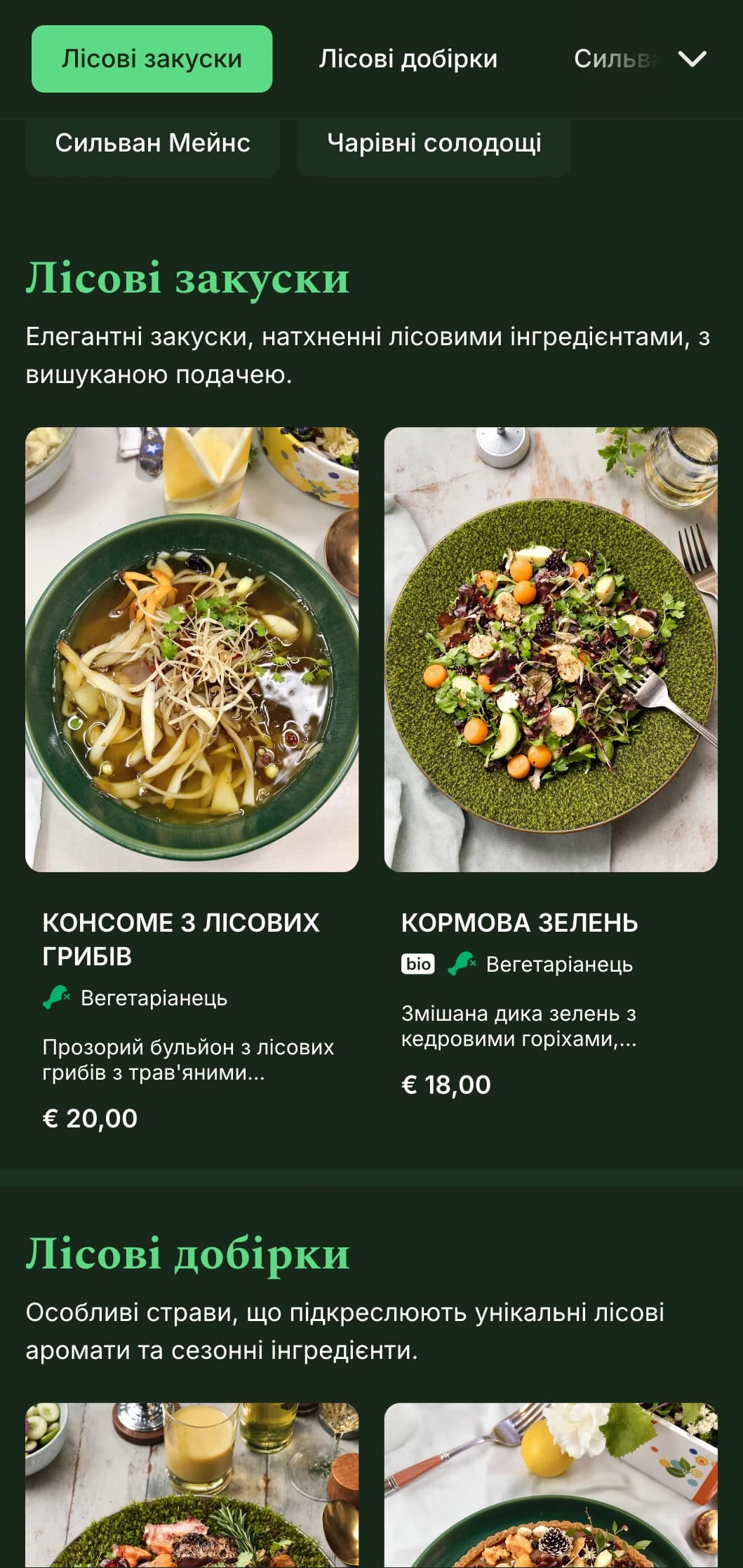This screenshot has width=743, height=1568.
Task: View the Кормова зелень dish details
Action: click(551, 650)
